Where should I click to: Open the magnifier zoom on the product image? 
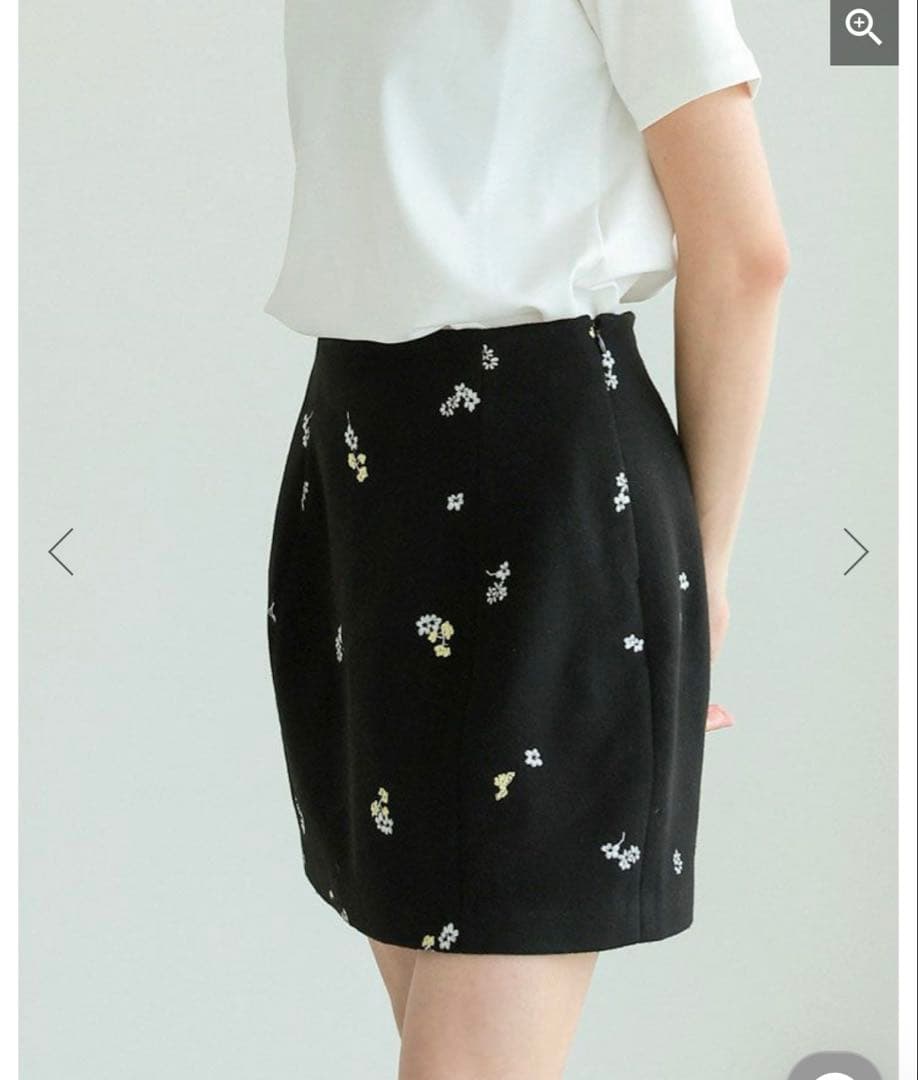coord(863,30)
